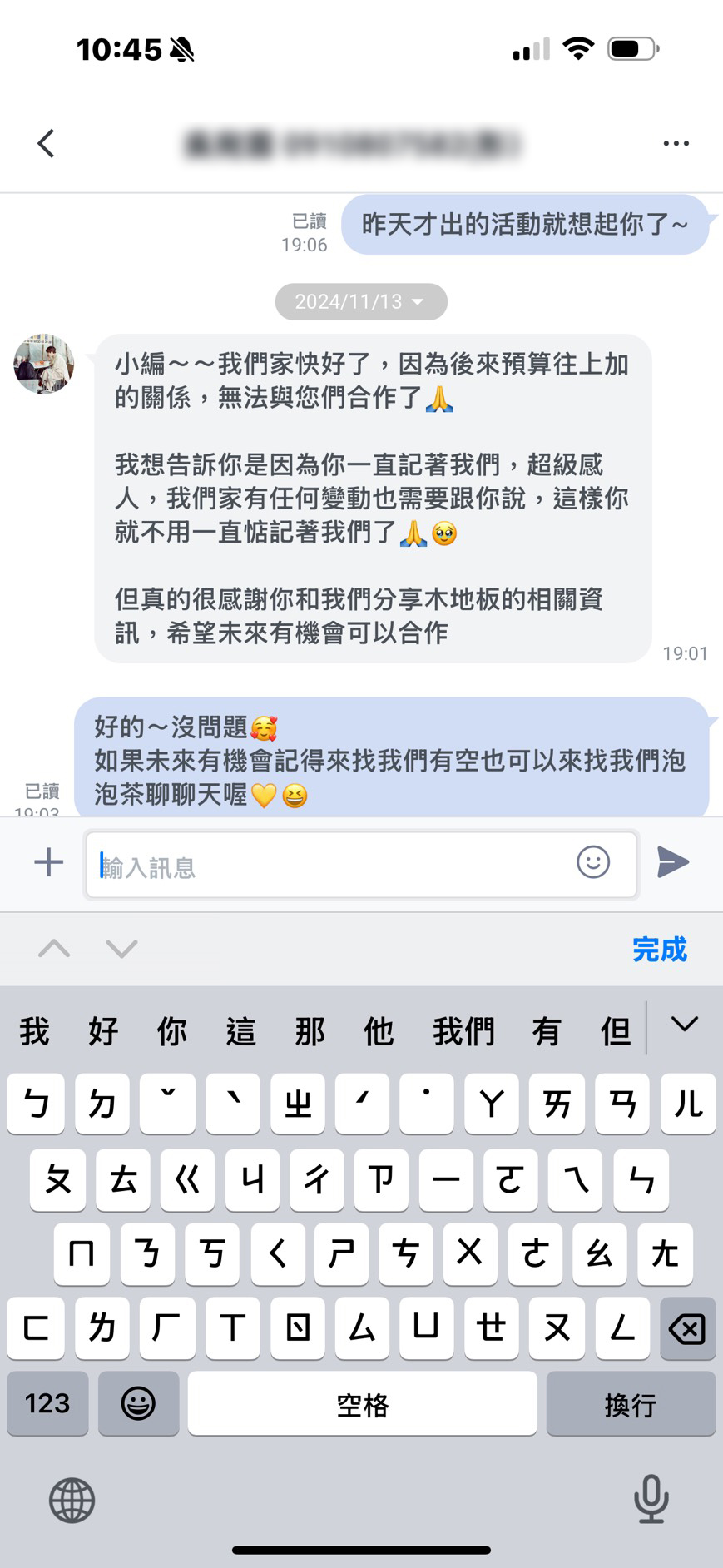Switch to the 123 number keyboard
723x1568 pixels.
point(47,1404)
